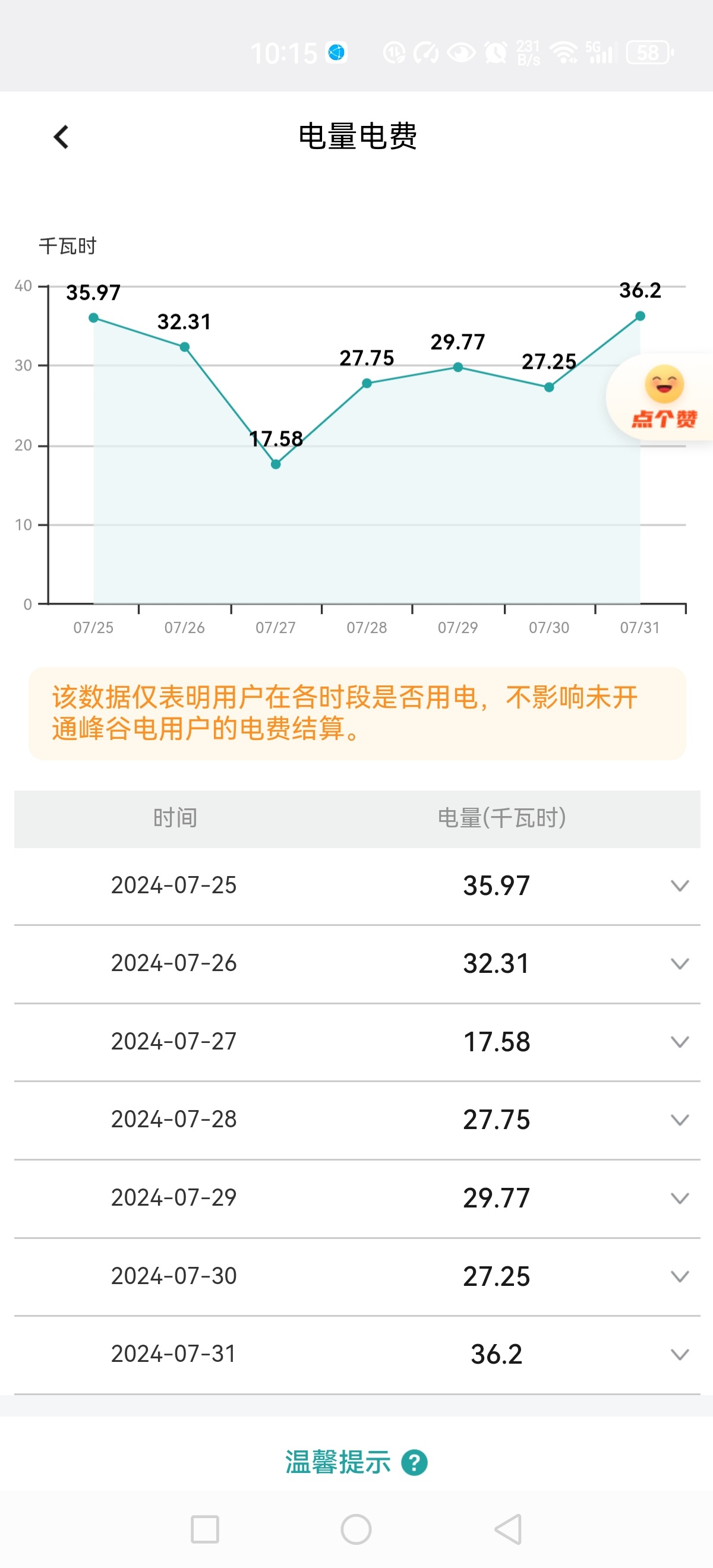
Task: Expand the 2024-07-31 row
Action: pos(680,1354)
